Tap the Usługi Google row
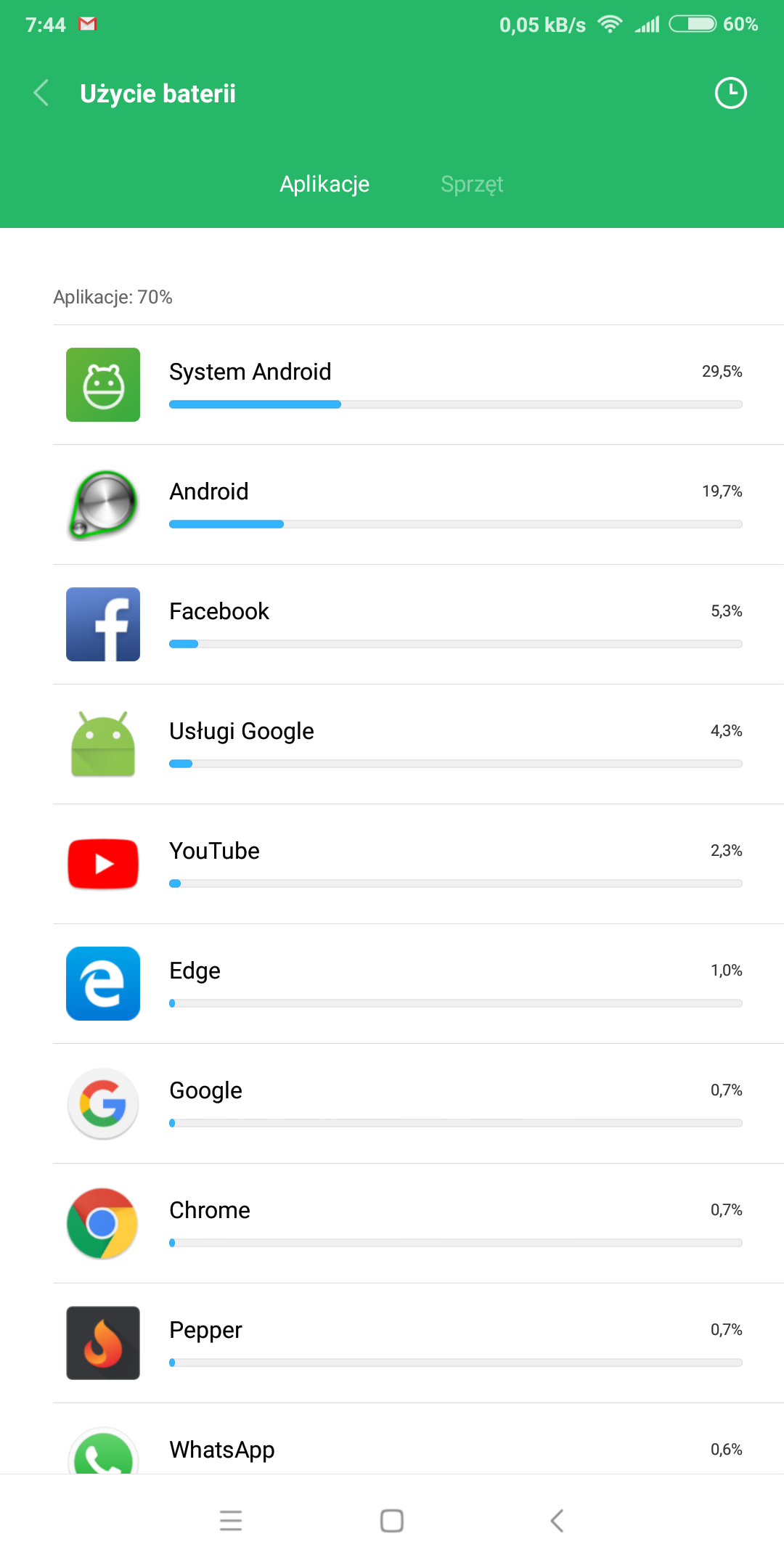784x1568 pixels. (x=418, y=744)
